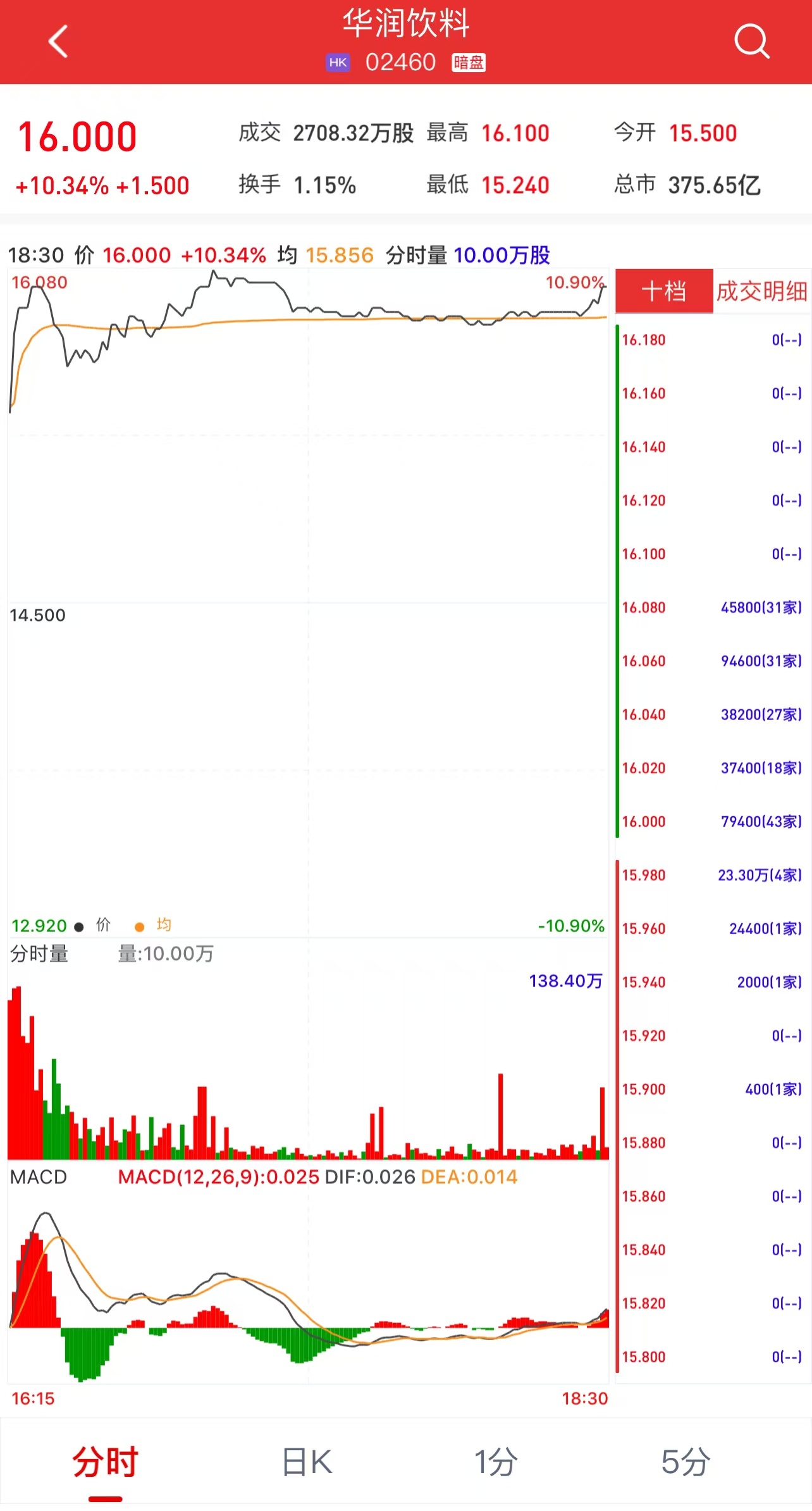
Task: Go back using the top-left arrow
Action: tap(58, 42)
